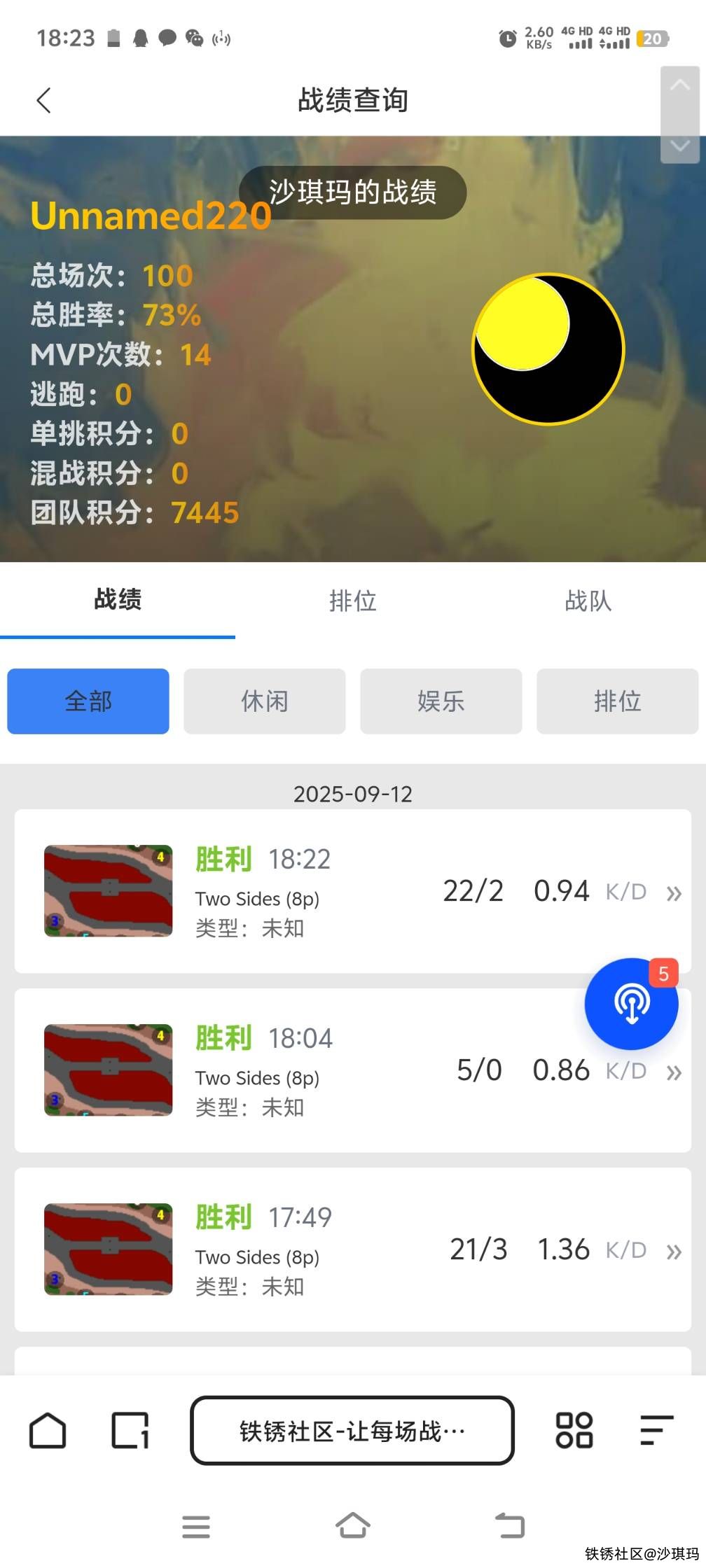Tap the system home button

coord(352,1525)
